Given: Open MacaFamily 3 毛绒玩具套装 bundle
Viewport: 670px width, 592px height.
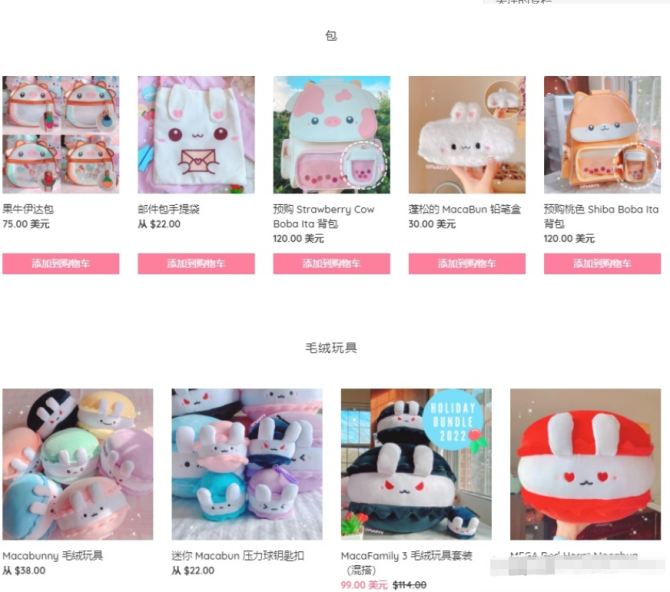Looking at the screenshot, I should pyautogui.click(x=416, y=464).
